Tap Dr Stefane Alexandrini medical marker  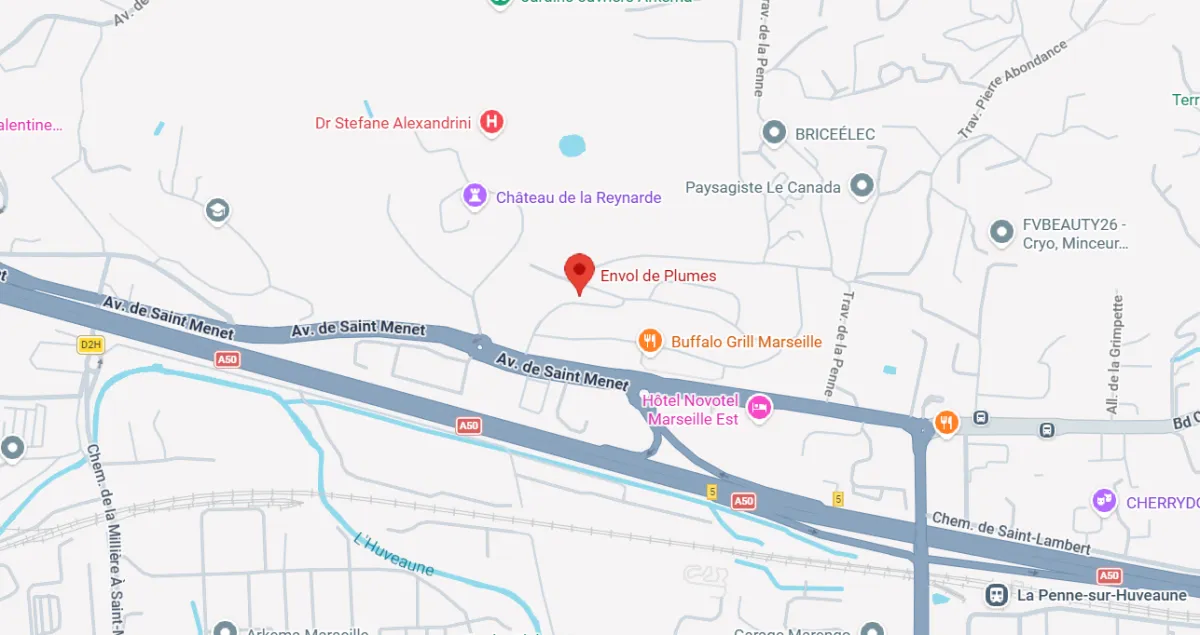(x=491, y=122)
